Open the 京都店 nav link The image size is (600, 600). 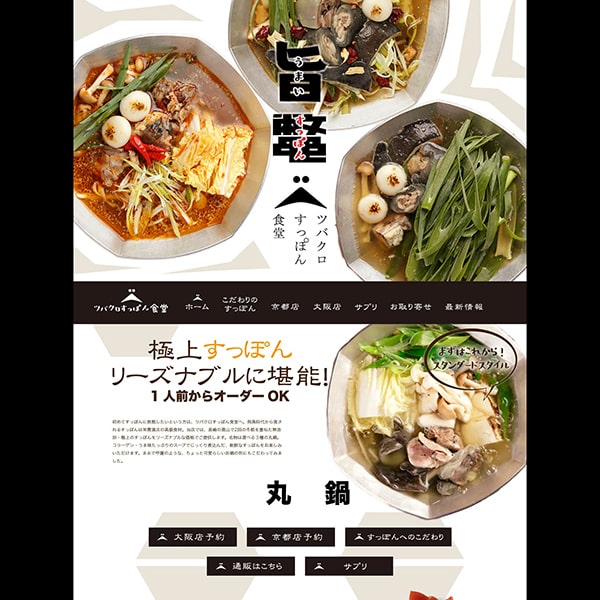pos(283,307)
